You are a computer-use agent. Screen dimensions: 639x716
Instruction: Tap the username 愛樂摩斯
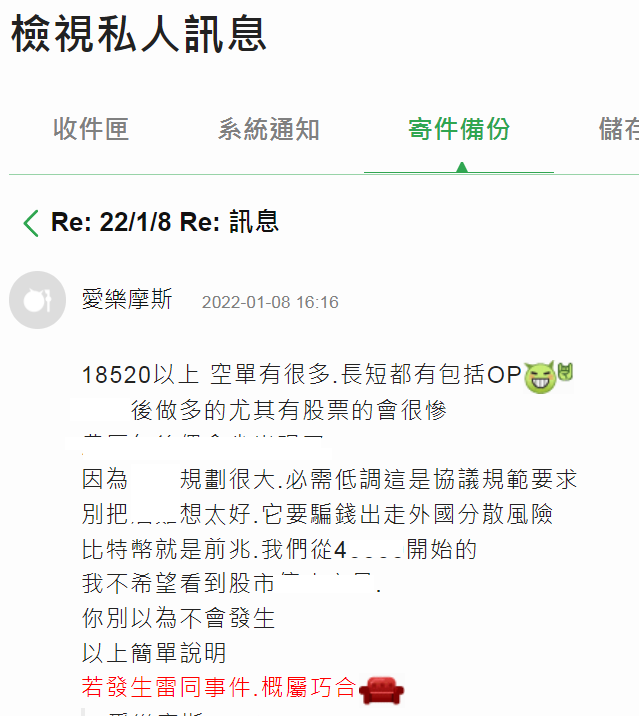click(x=127, y=300)
